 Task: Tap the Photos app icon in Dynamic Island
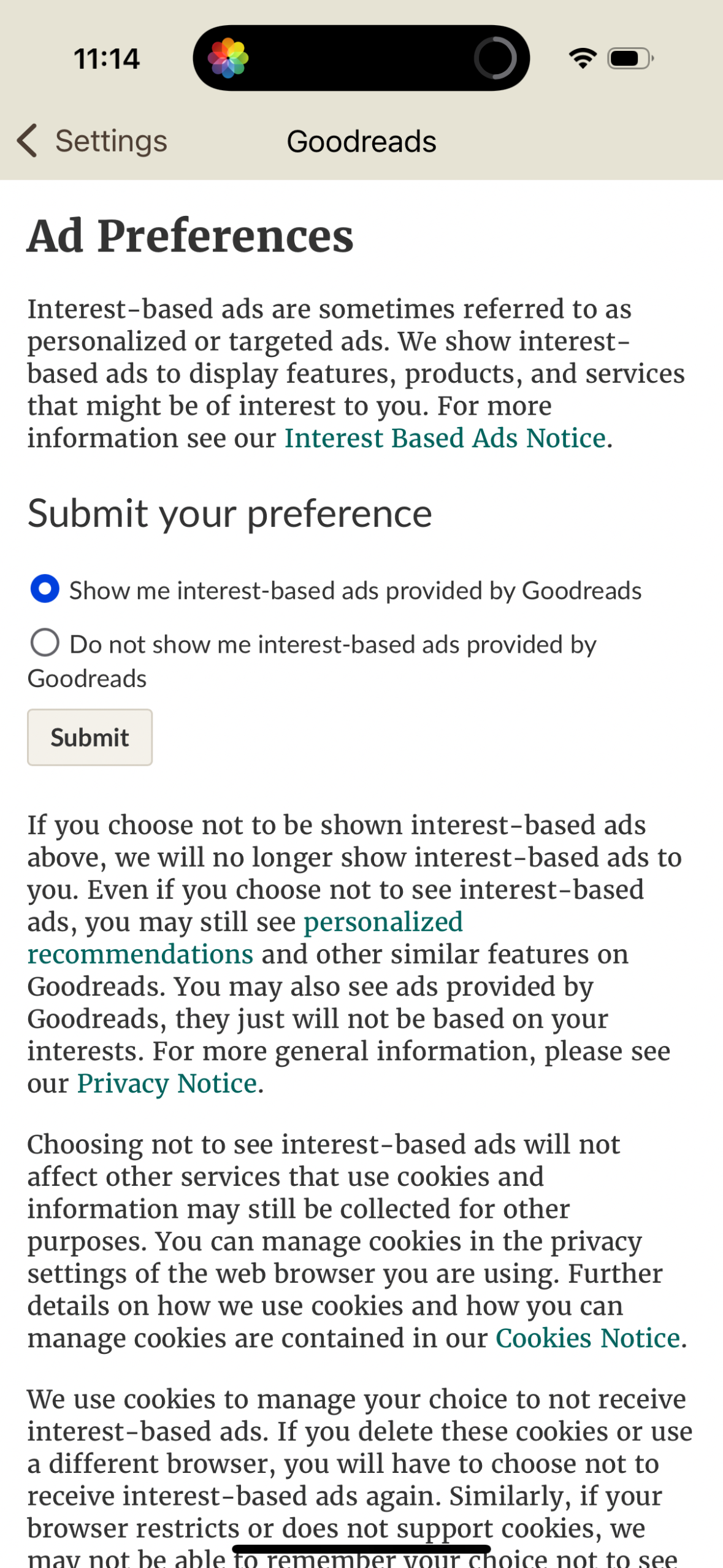[229, 57]
